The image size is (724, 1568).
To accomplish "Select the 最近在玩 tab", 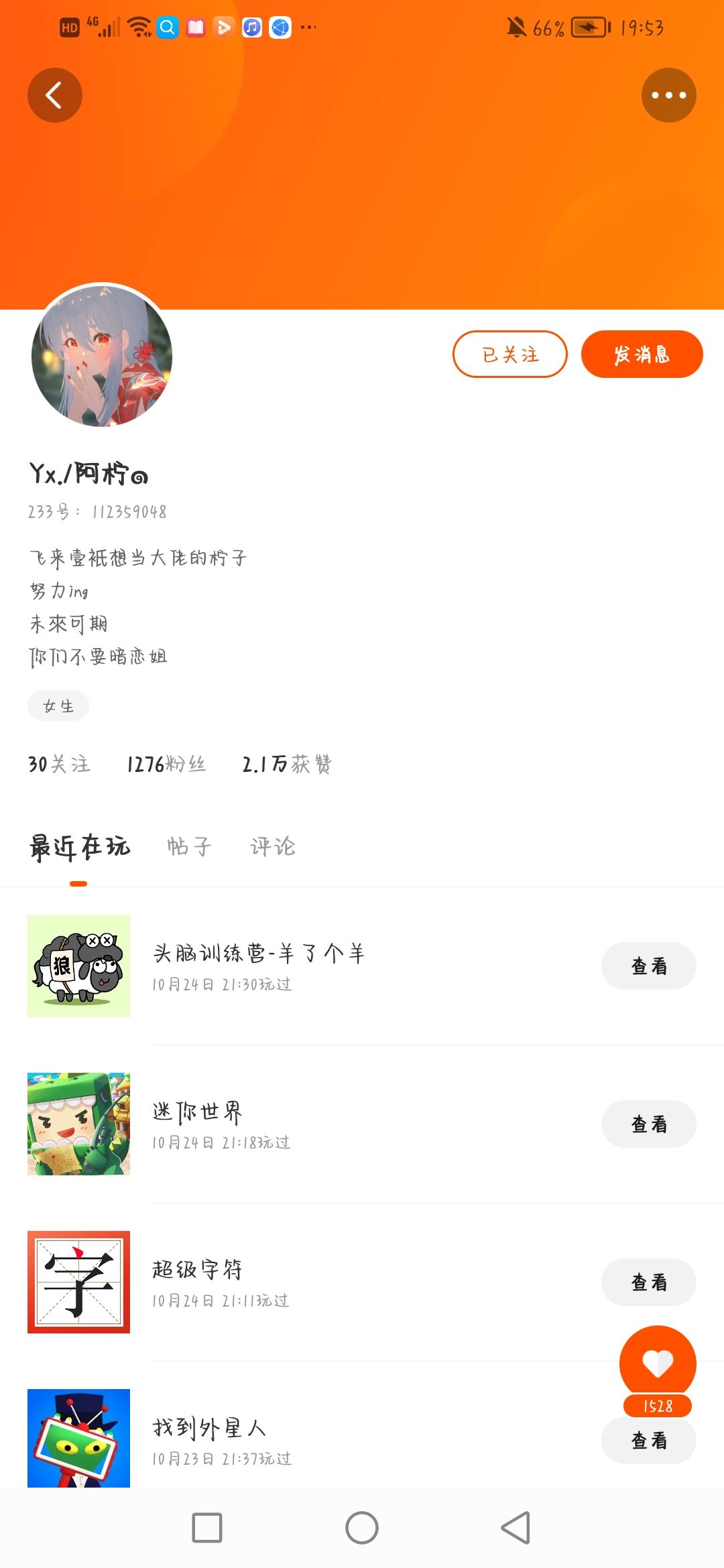I will 79,846.
